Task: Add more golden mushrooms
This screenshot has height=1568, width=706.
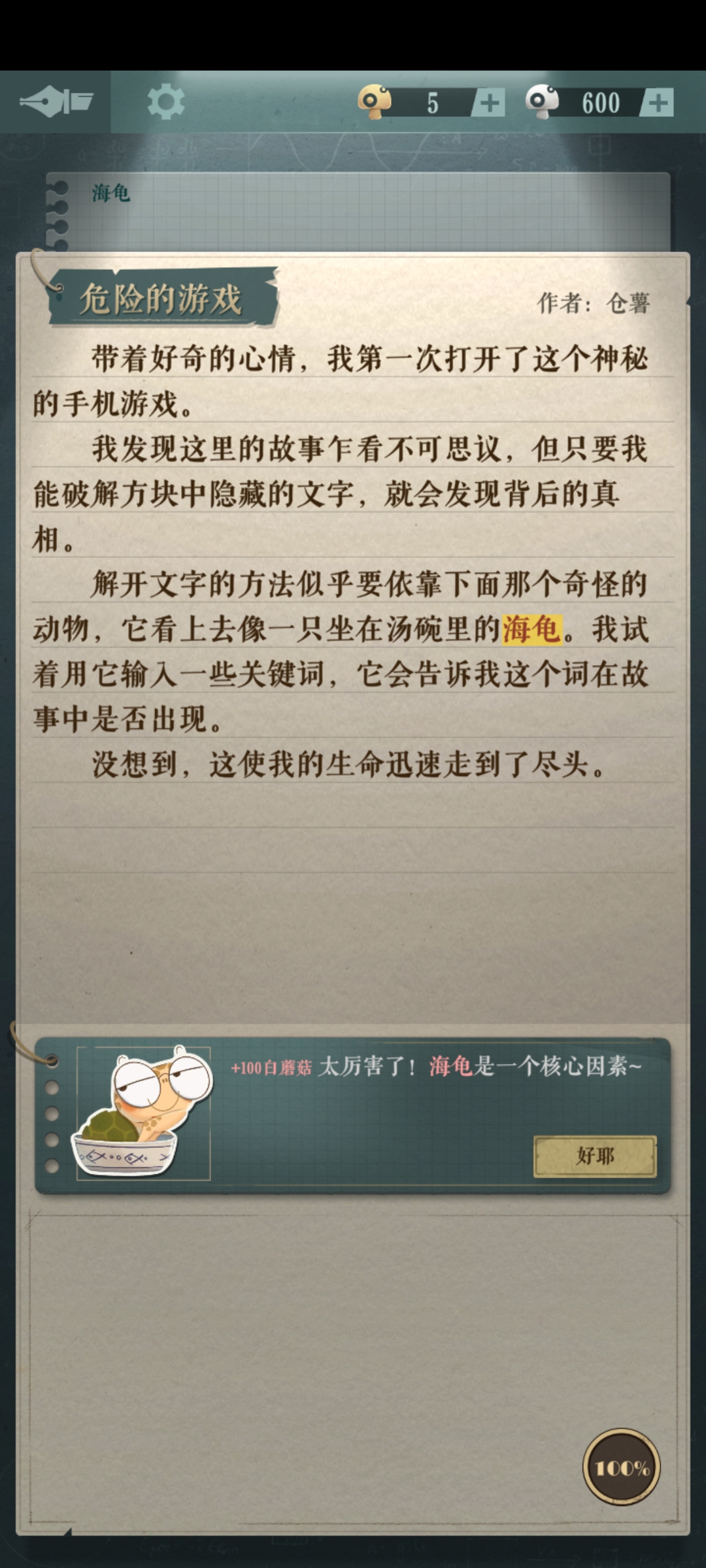Action: click(x=489, y=103)
